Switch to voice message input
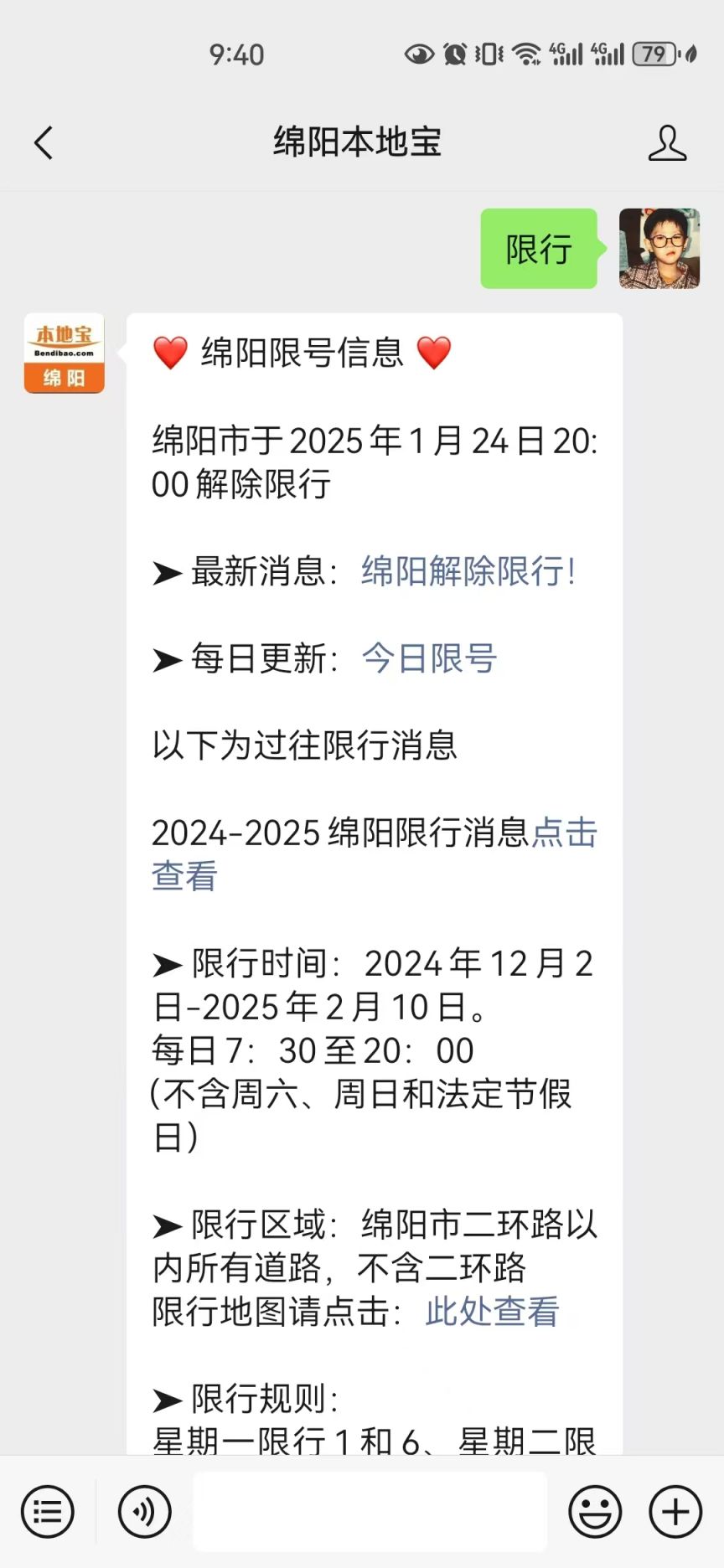The width and height of the screenshot is (724, 1568). click(x=145, y=1512)
